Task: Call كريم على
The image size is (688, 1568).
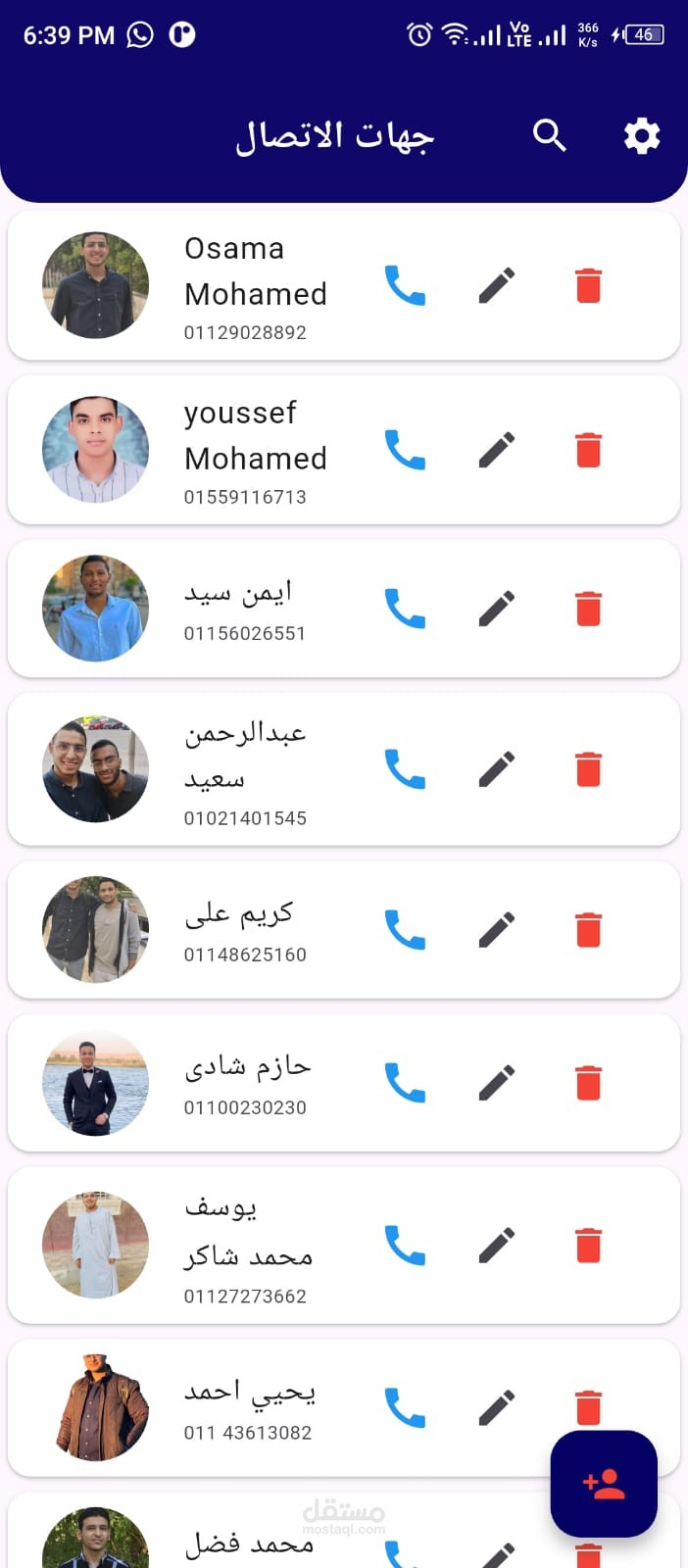Action: (405, 930)
